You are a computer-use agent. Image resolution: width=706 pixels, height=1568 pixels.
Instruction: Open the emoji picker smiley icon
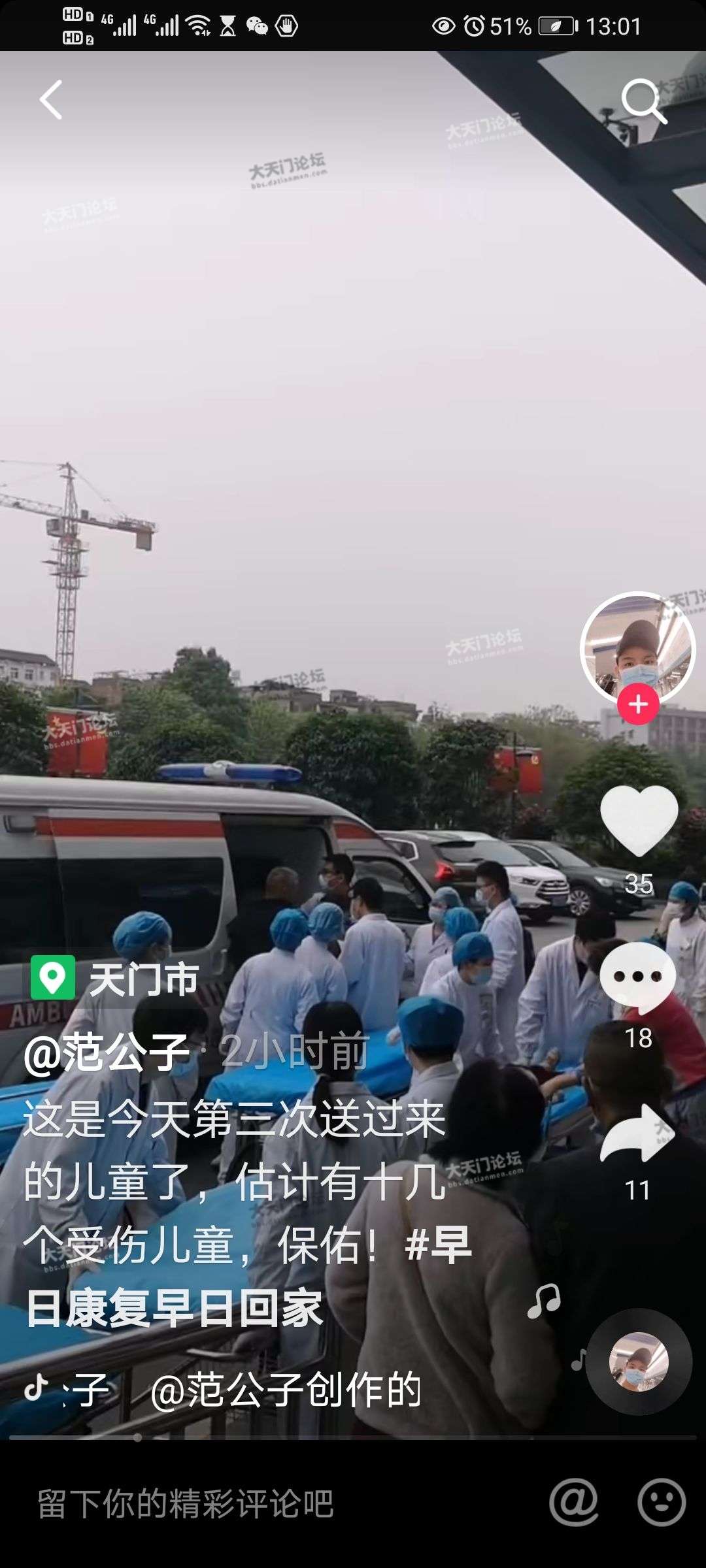click(x=661, y=1503)
